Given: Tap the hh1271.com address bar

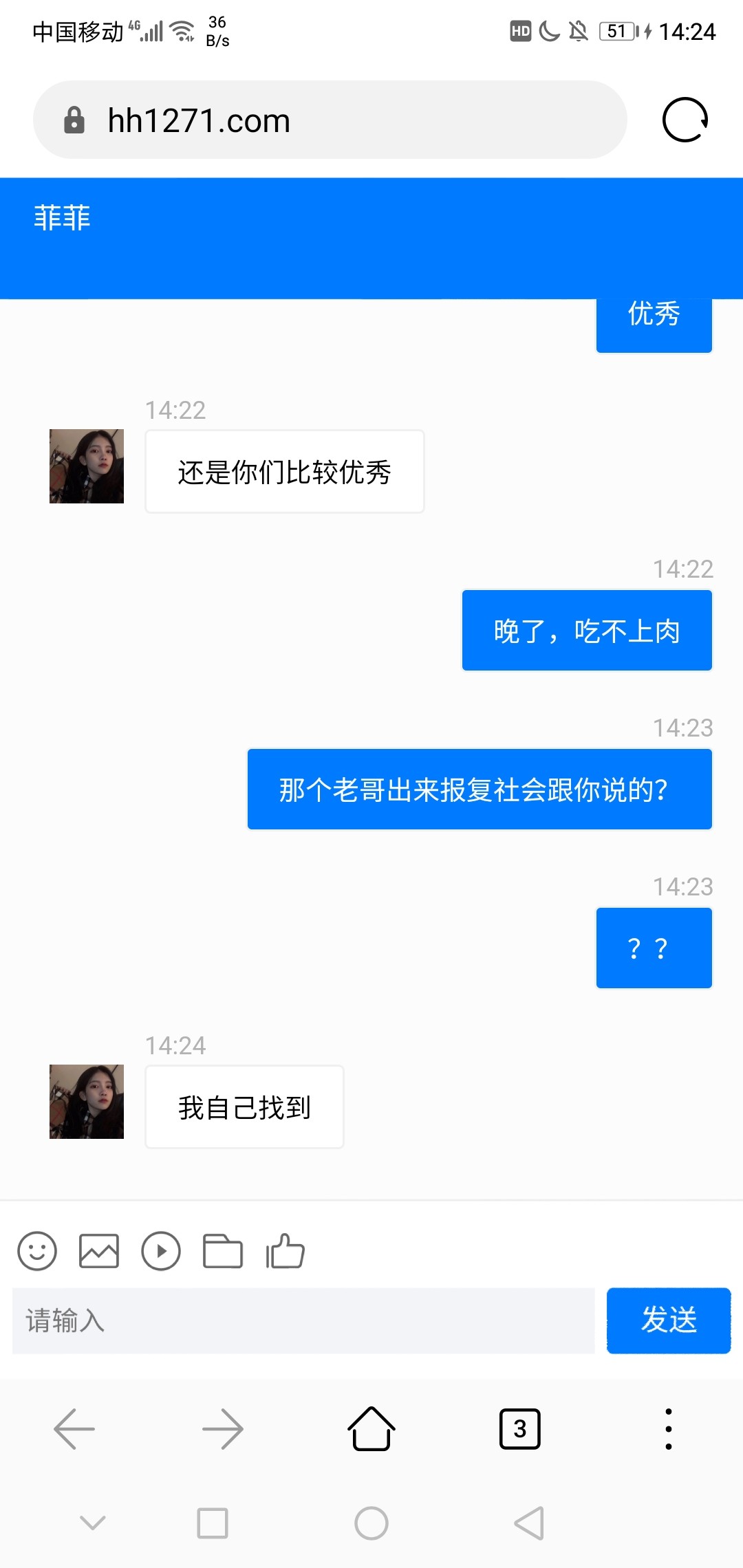Looking at the screenshot, I should (x=330, y=120).
